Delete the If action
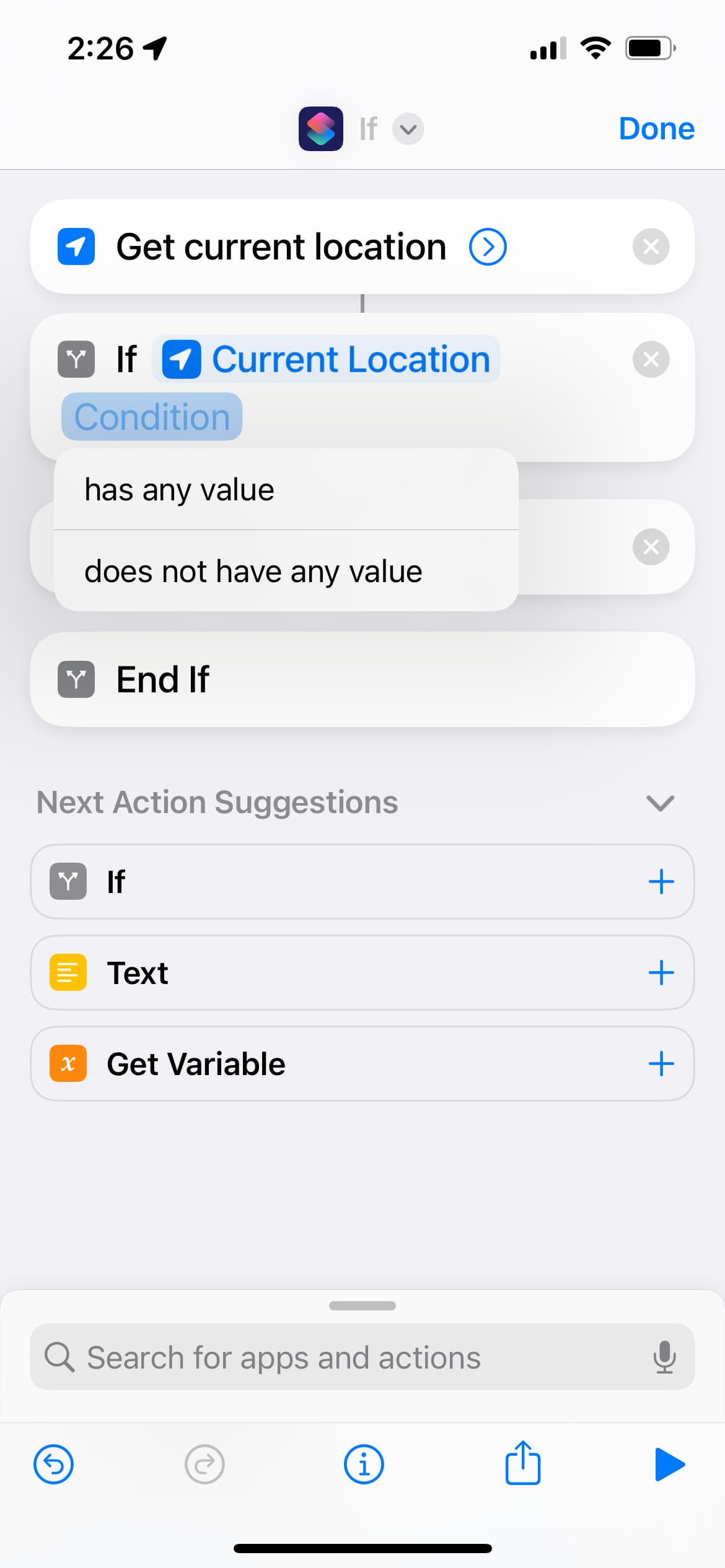 (x=651, y=359)
